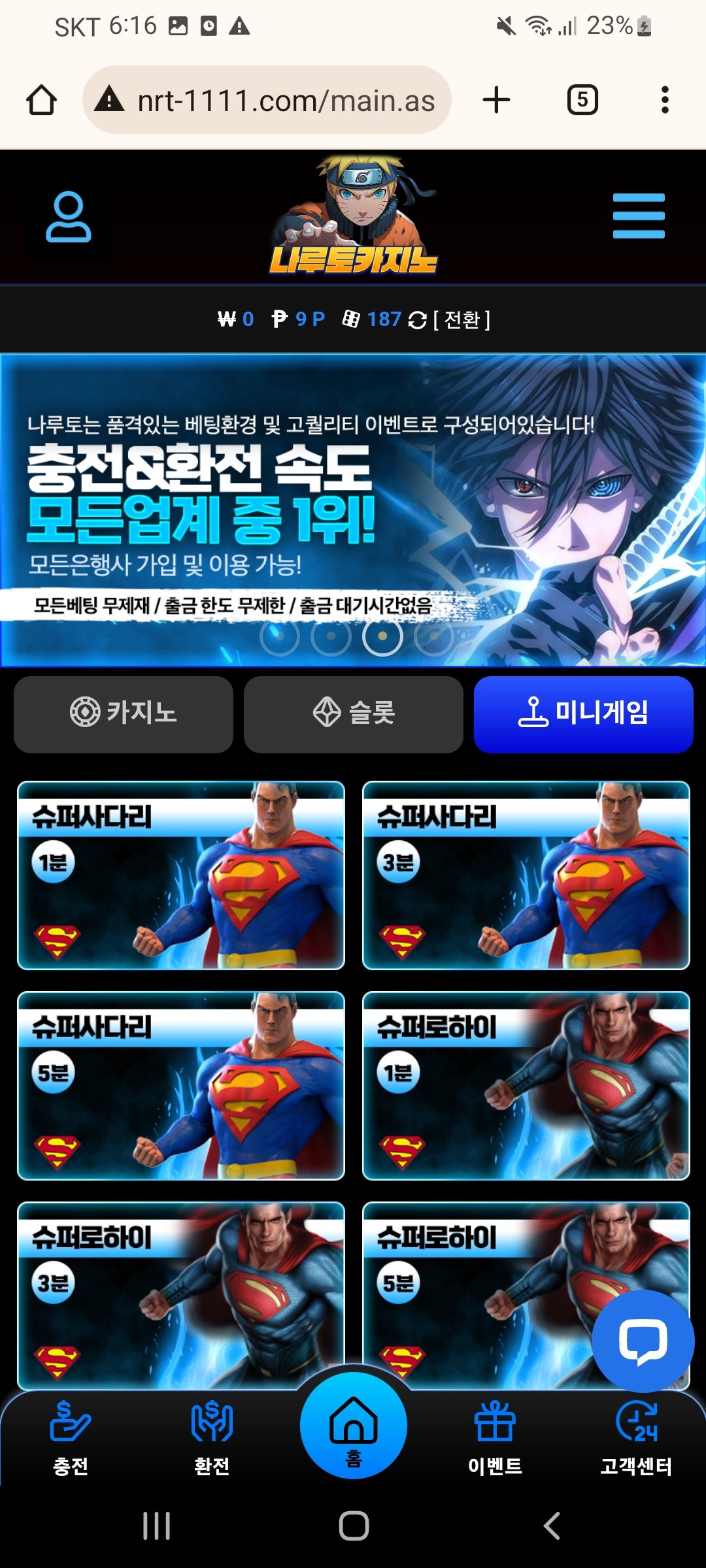Open the user profile icon
The image size is (706, 1568).
point(68,216)
